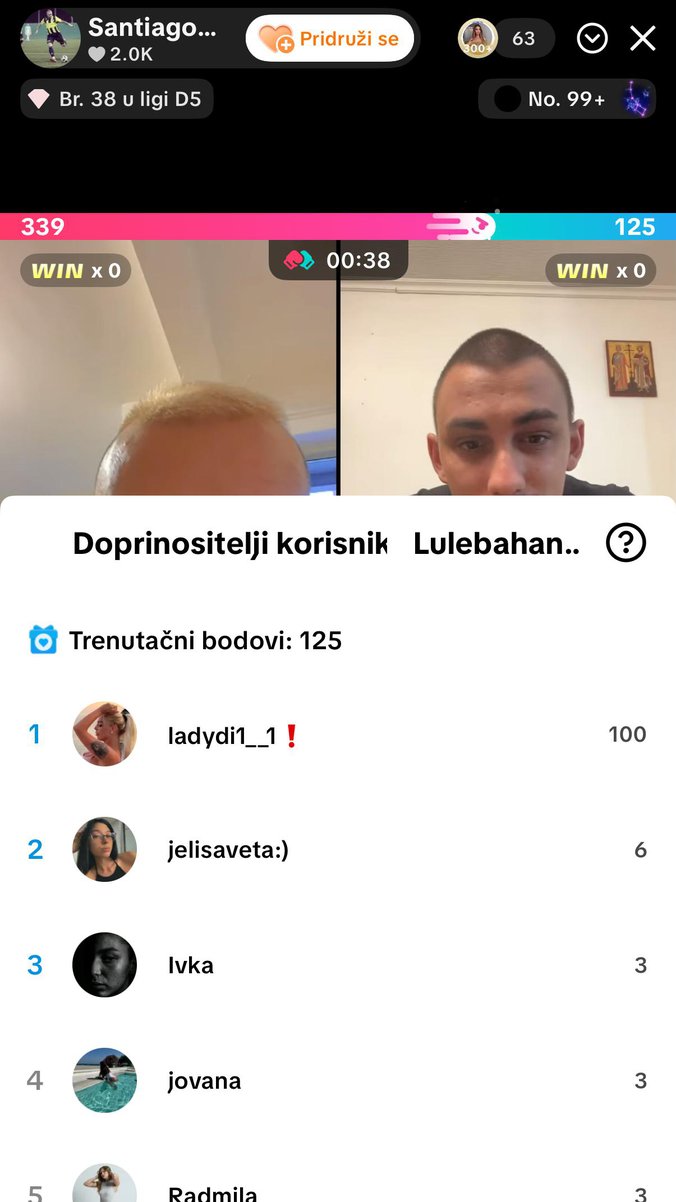This screenshot has width=676, height=1202.
Task: Open help for the contributors panel
Action: tap(626, 544)
